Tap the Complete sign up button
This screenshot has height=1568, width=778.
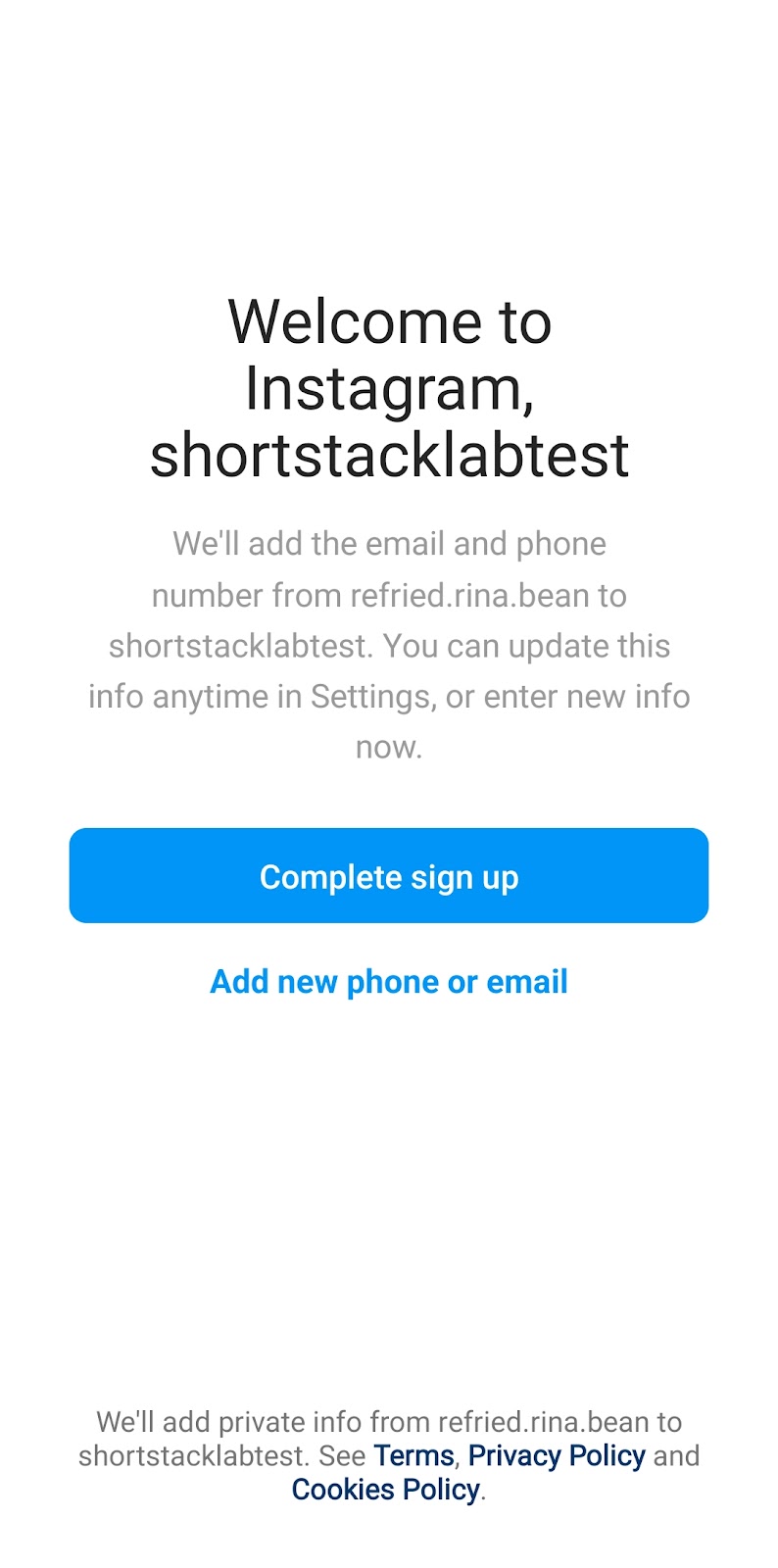point(389,876)
